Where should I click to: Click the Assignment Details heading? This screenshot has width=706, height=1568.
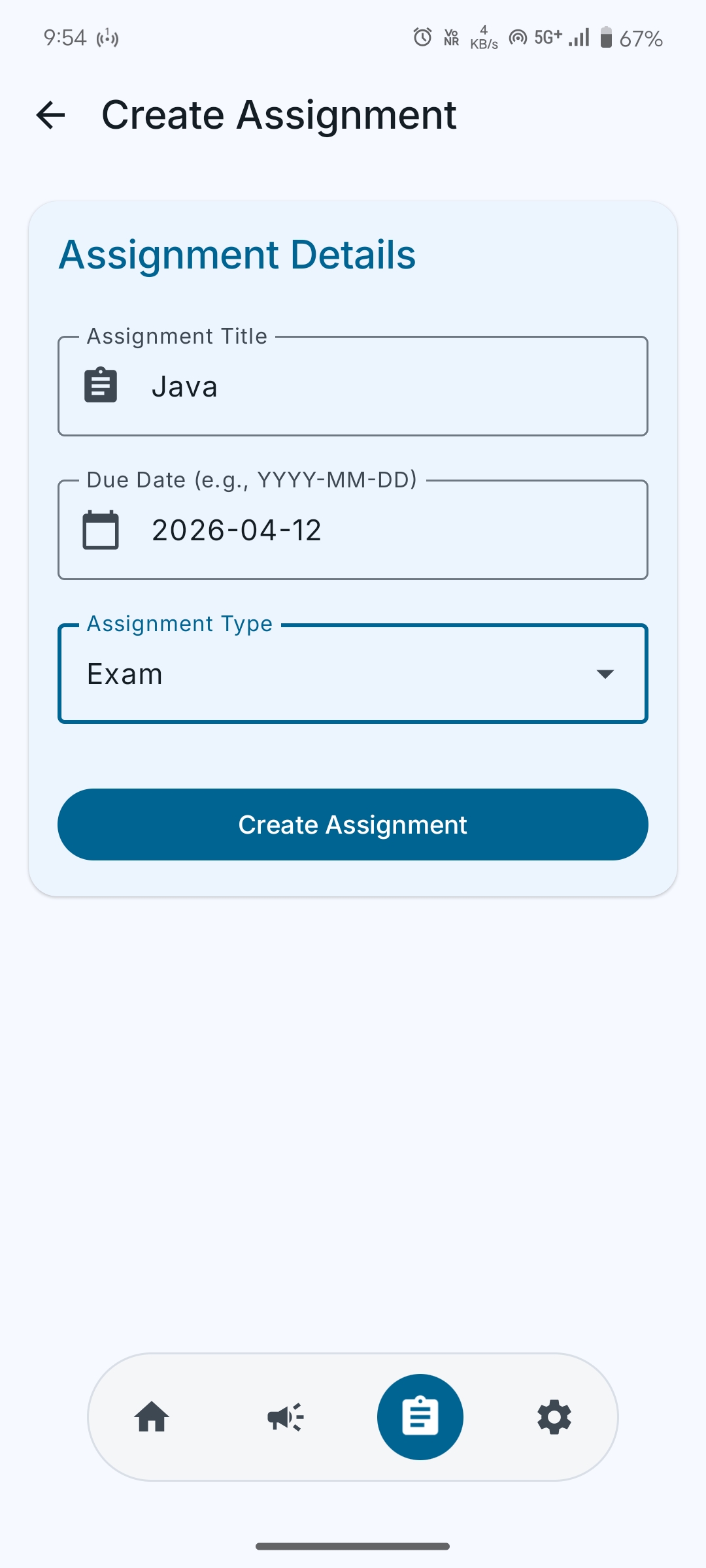236,255
